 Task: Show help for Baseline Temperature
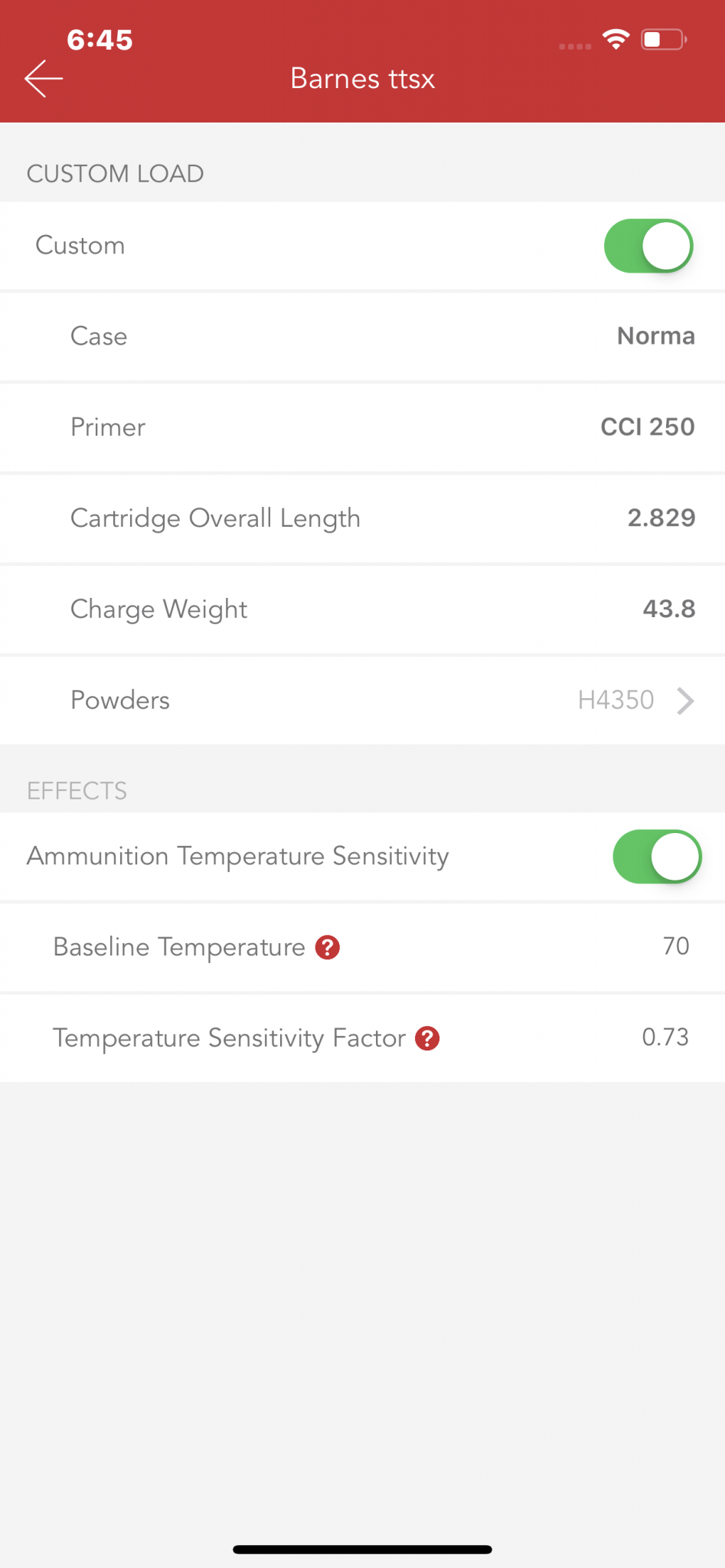pyautogui.click(x=328, y=948)
